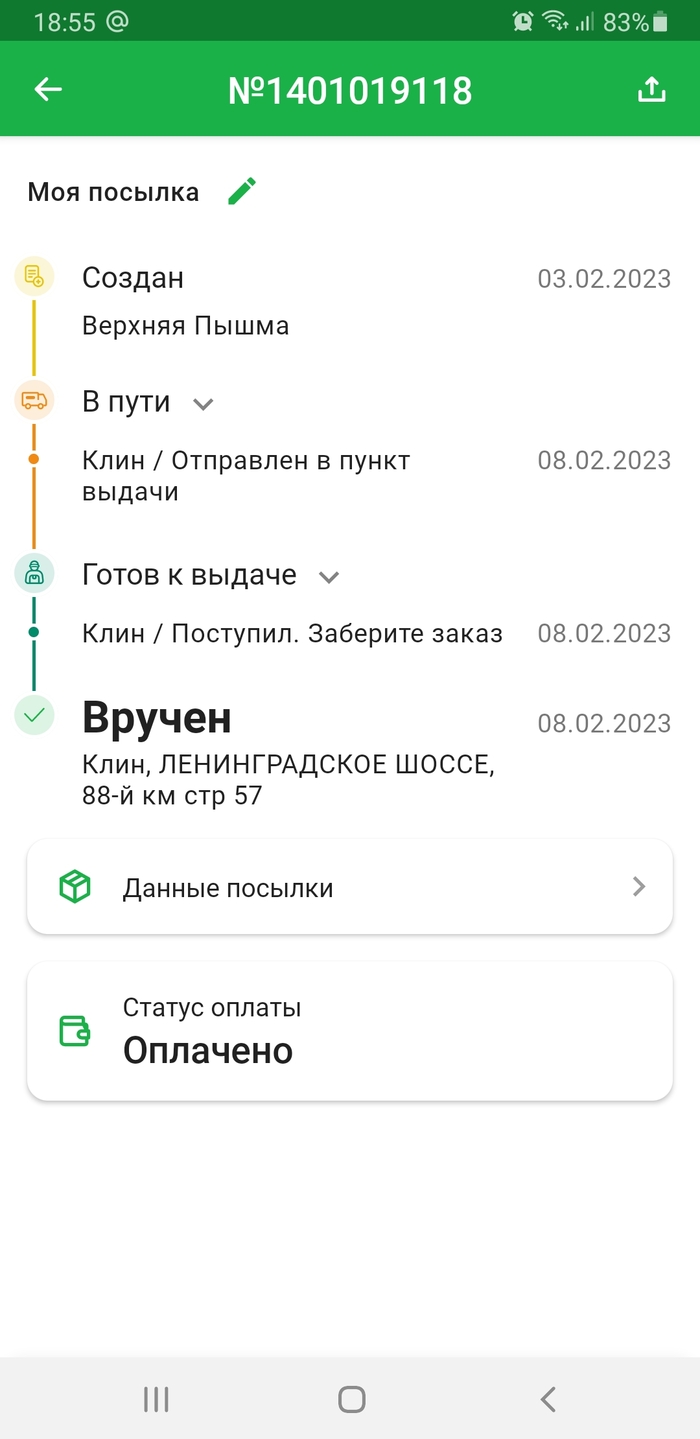700x1439 pixels.
Task: Open system recent apps
Action: [x=156, y=1399]
